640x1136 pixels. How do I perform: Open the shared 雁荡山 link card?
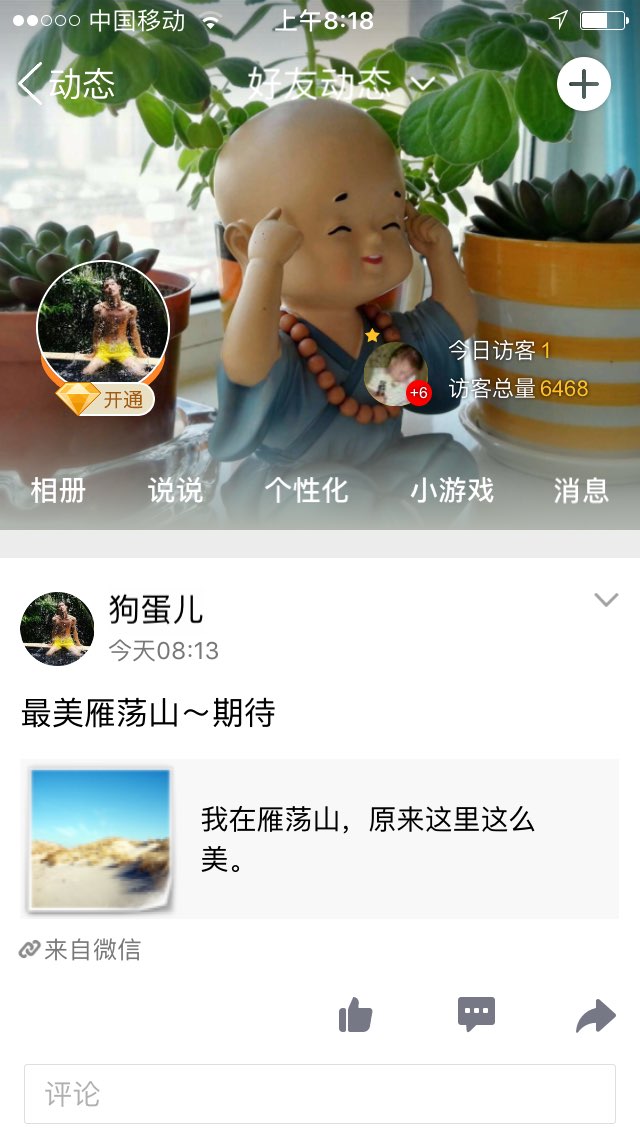pyautogui.click(x=320, y=839)
